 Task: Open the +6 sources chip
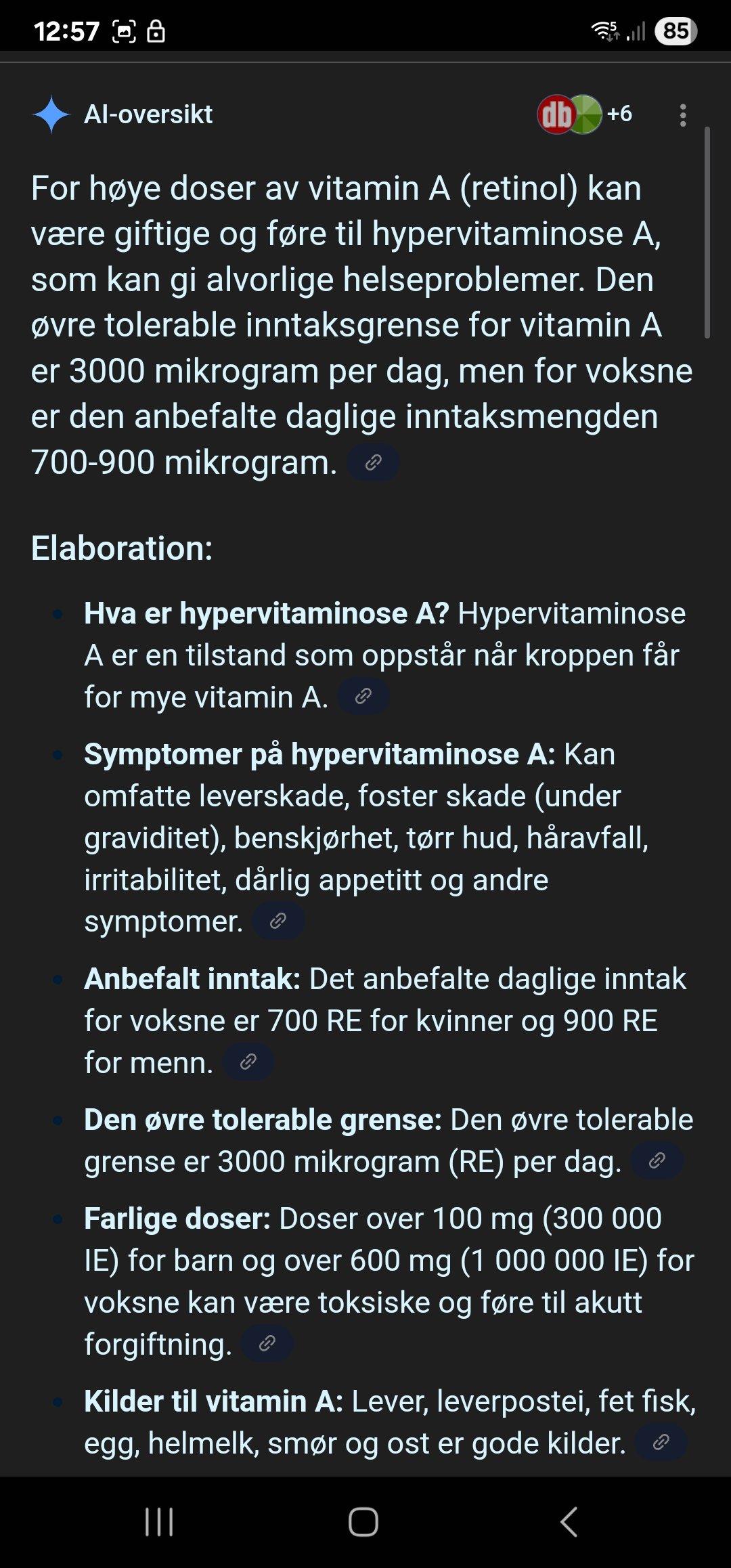[585, 114]
